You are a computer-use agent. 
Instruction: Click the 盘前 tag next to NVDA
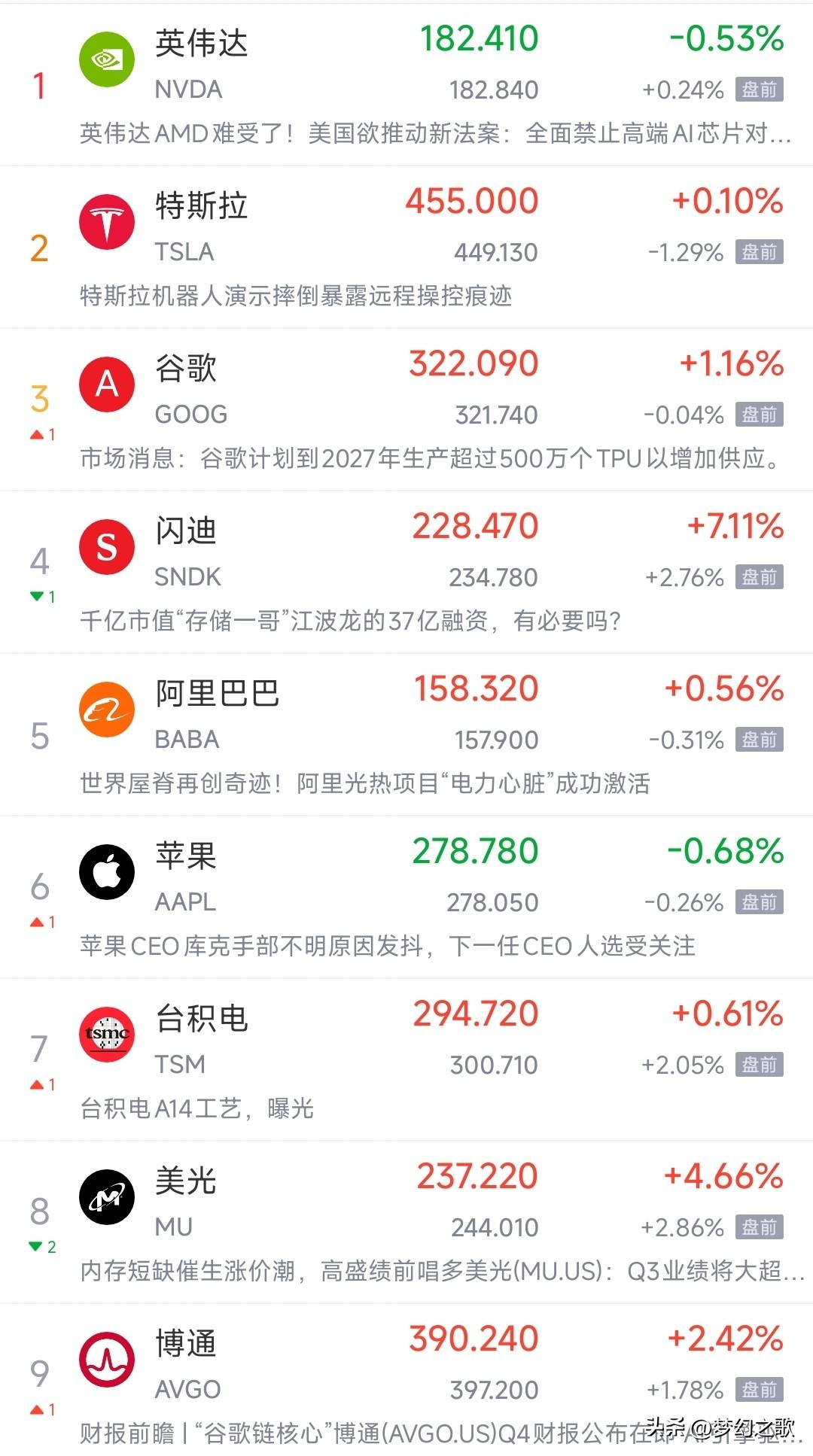(x=760, y=90)
